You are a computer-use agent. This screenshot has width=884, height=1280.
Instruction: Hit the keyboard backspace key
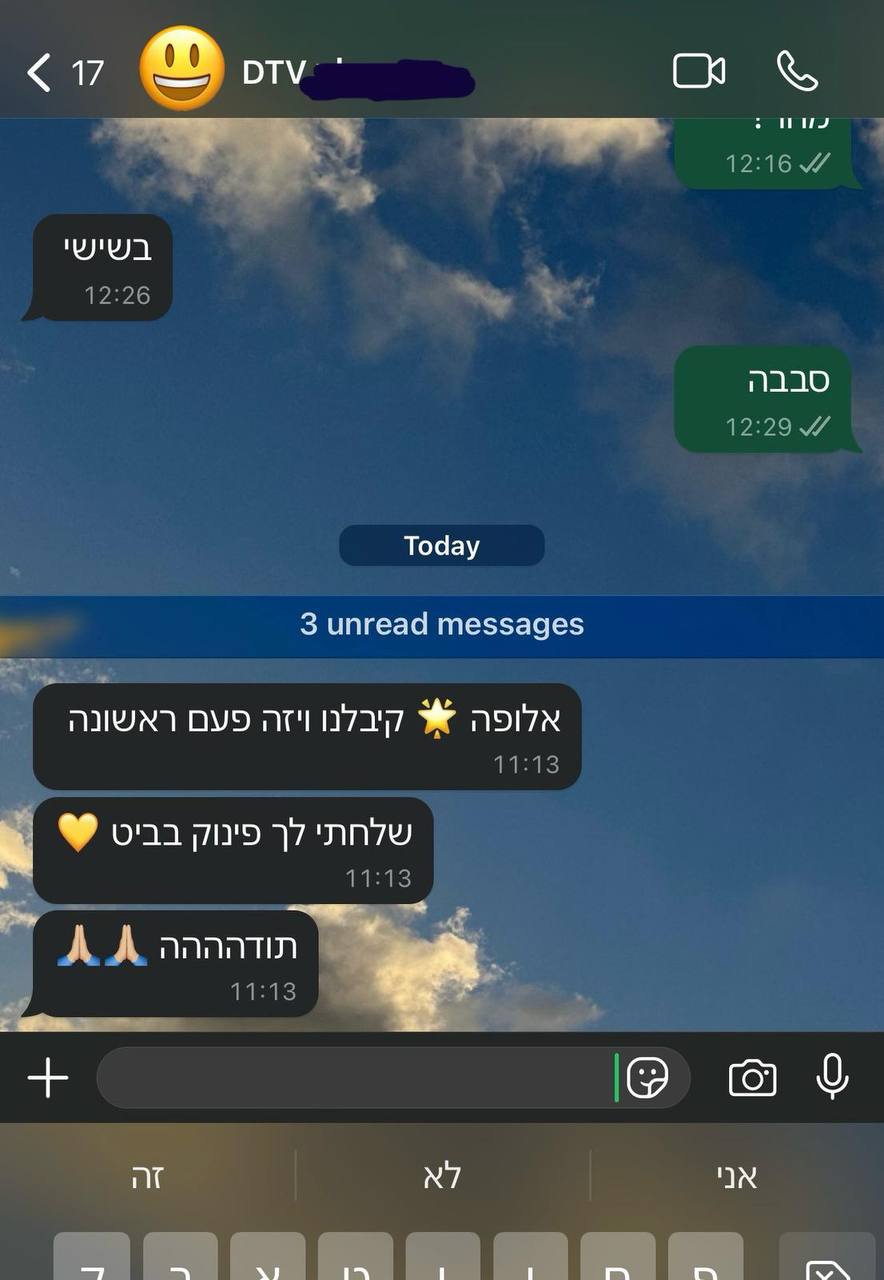(x=826, y=1262)
